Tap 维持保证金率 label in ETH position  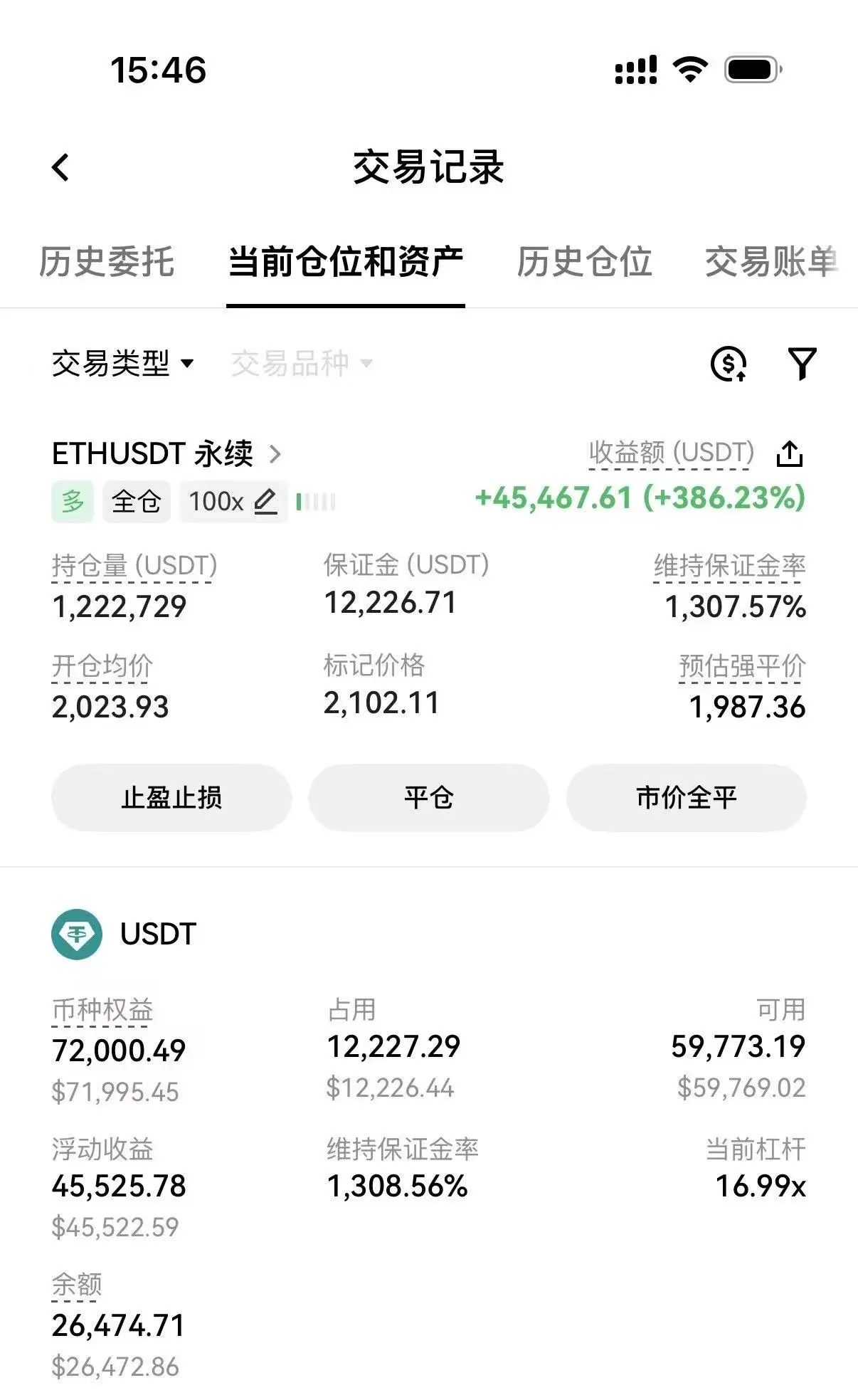(729, 567)
